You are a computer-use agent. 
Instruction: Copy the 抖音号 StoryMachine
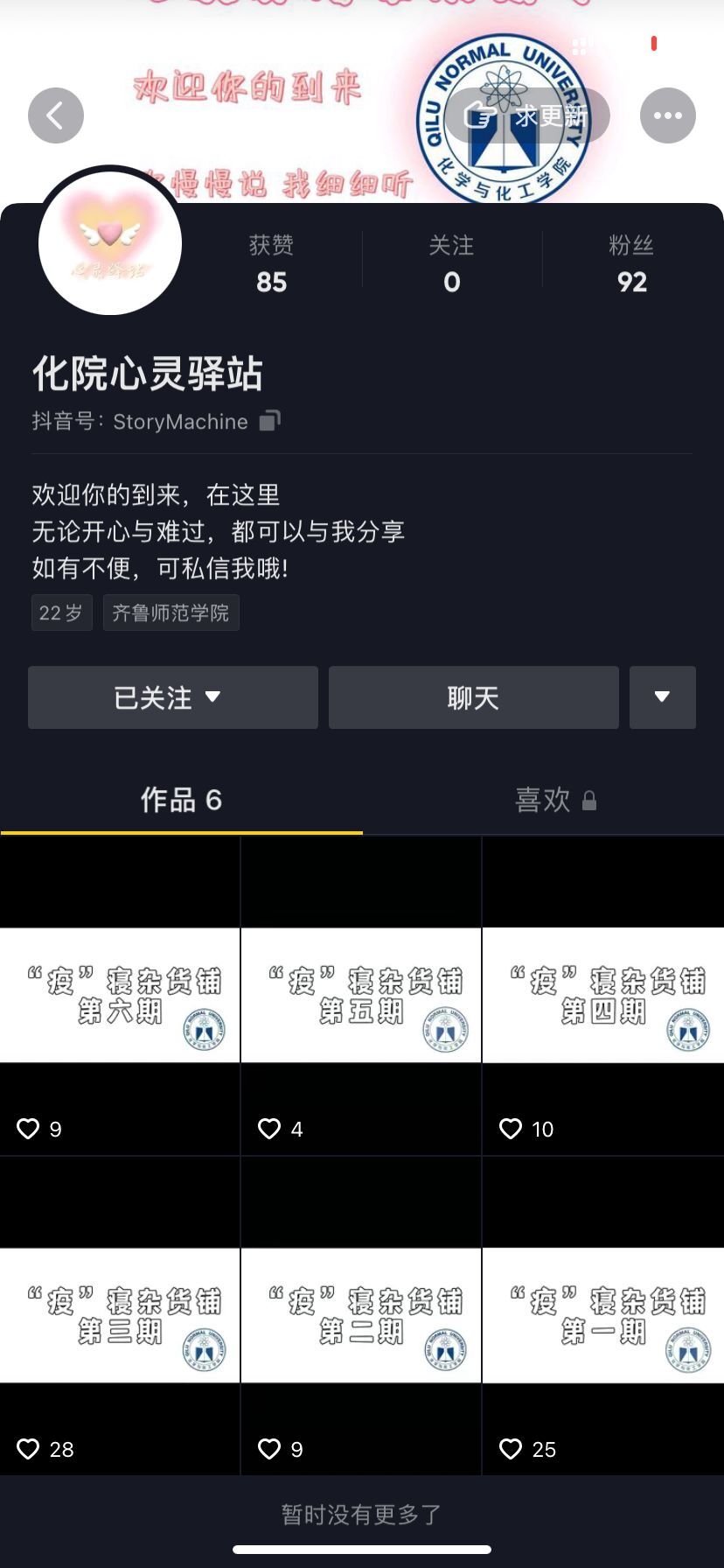(270, 421)
